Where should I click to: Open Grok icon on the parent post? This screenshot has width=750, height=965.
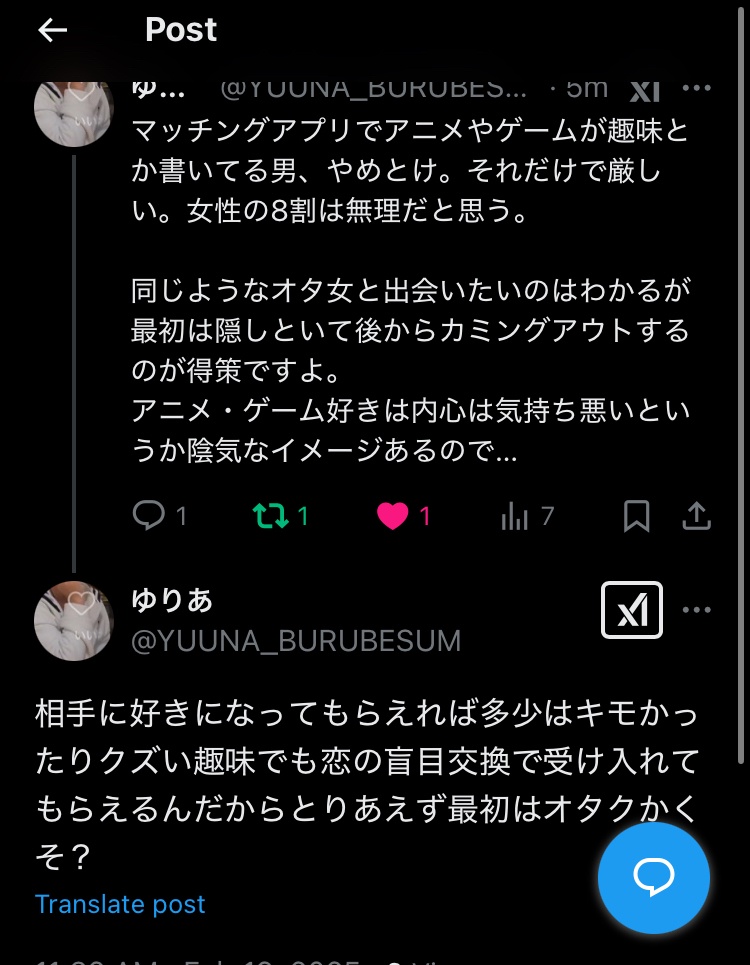coord(645,90)
